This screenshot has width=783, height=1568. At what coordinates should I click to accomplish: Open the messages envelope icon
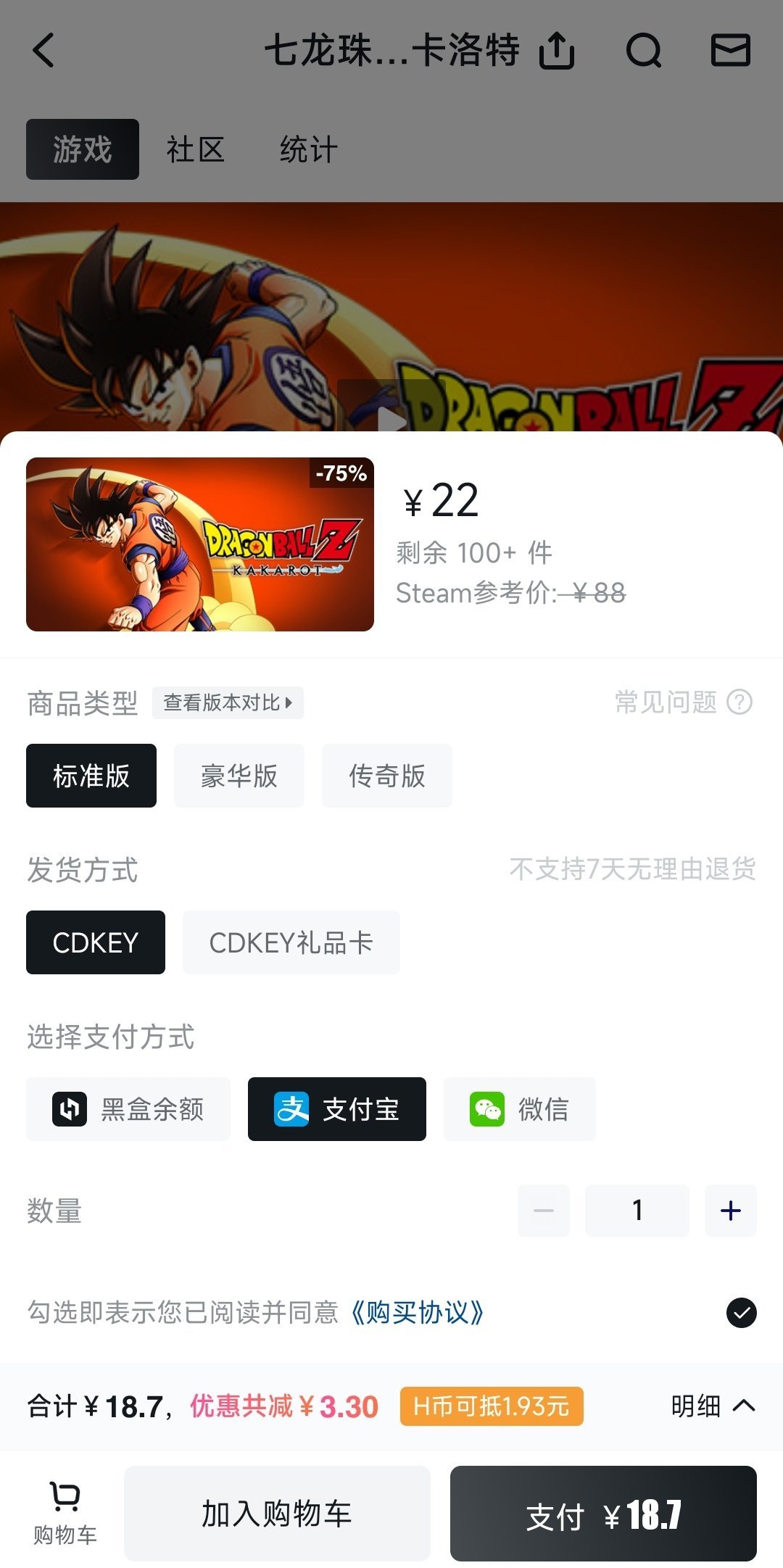pos(730,51)
